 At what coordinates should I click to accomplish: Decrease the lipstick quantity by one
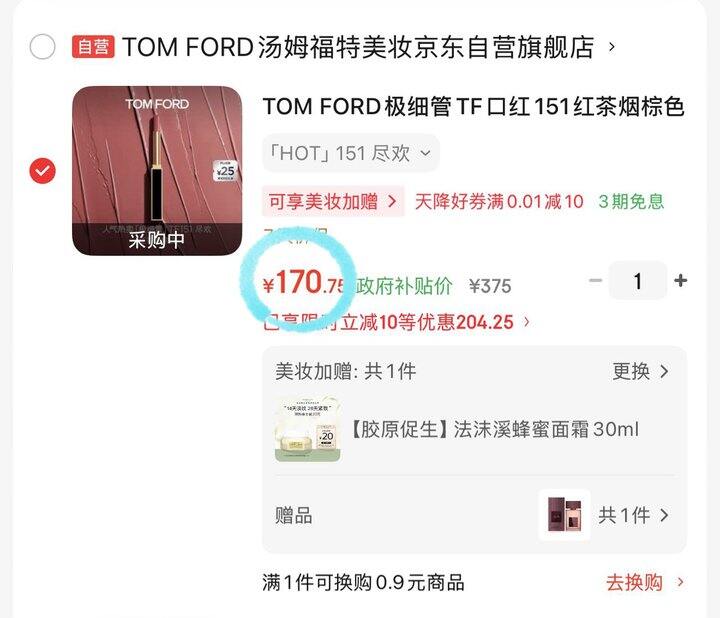pos(596,281)
